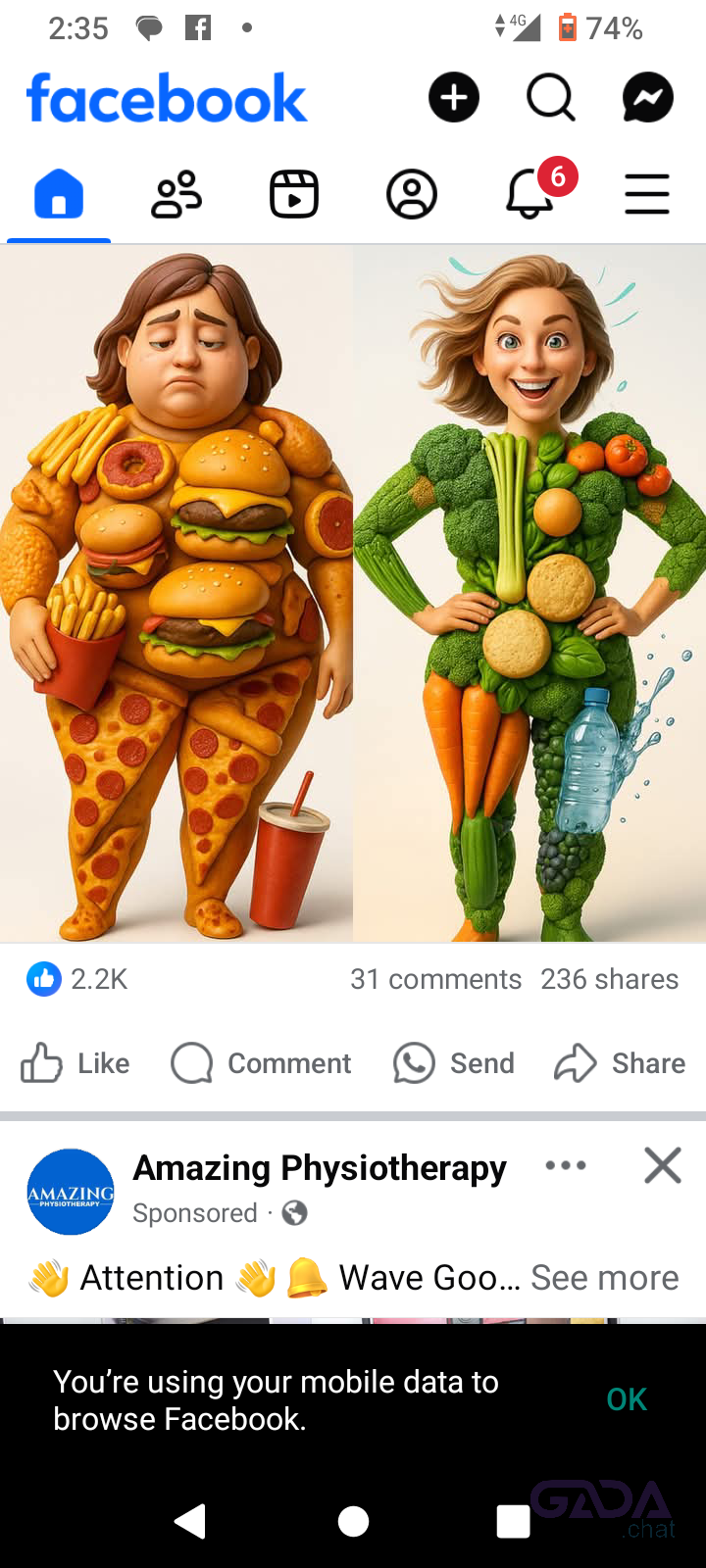Open Amazing Physiotherapy page

tap(320, 1168)
